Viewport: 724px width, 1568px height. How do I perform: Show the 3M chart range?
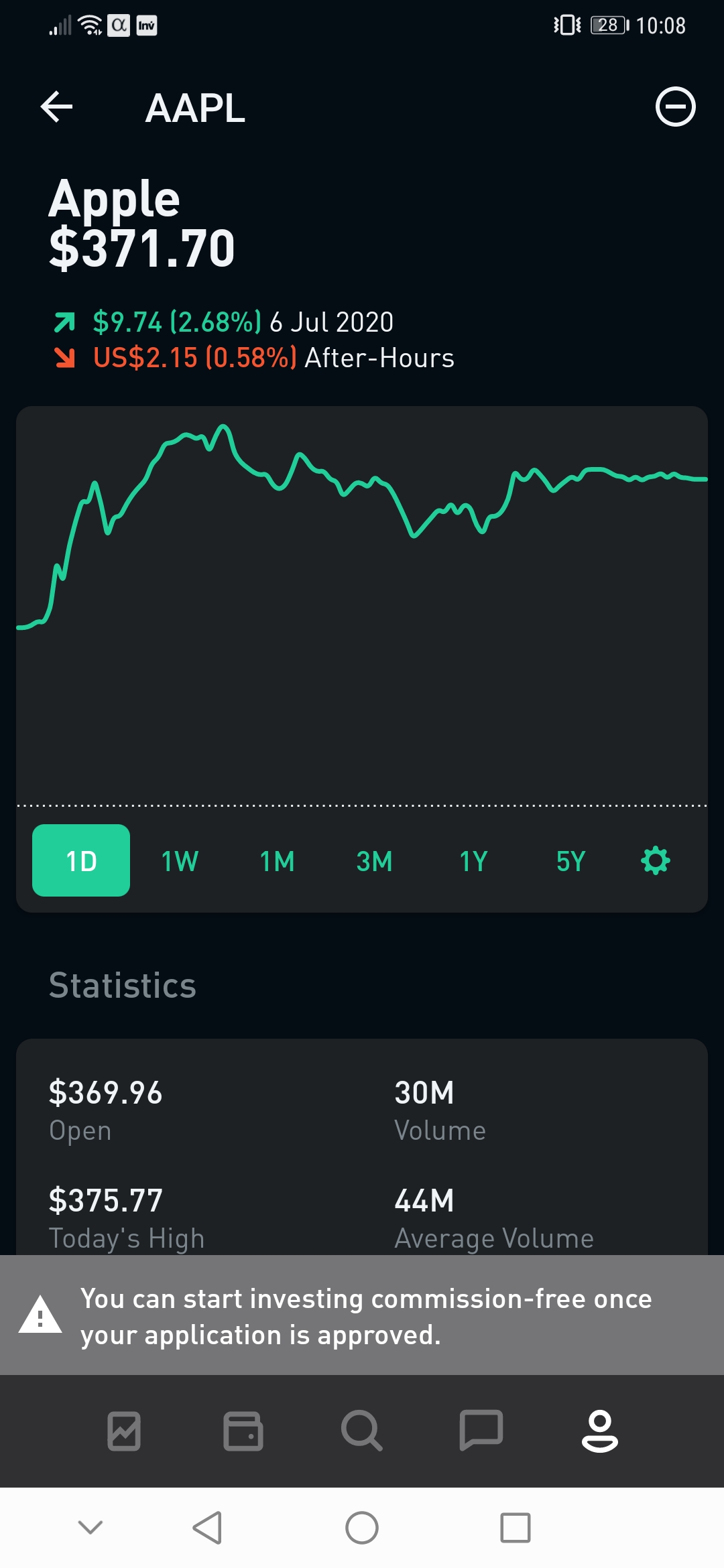[374, 861]
